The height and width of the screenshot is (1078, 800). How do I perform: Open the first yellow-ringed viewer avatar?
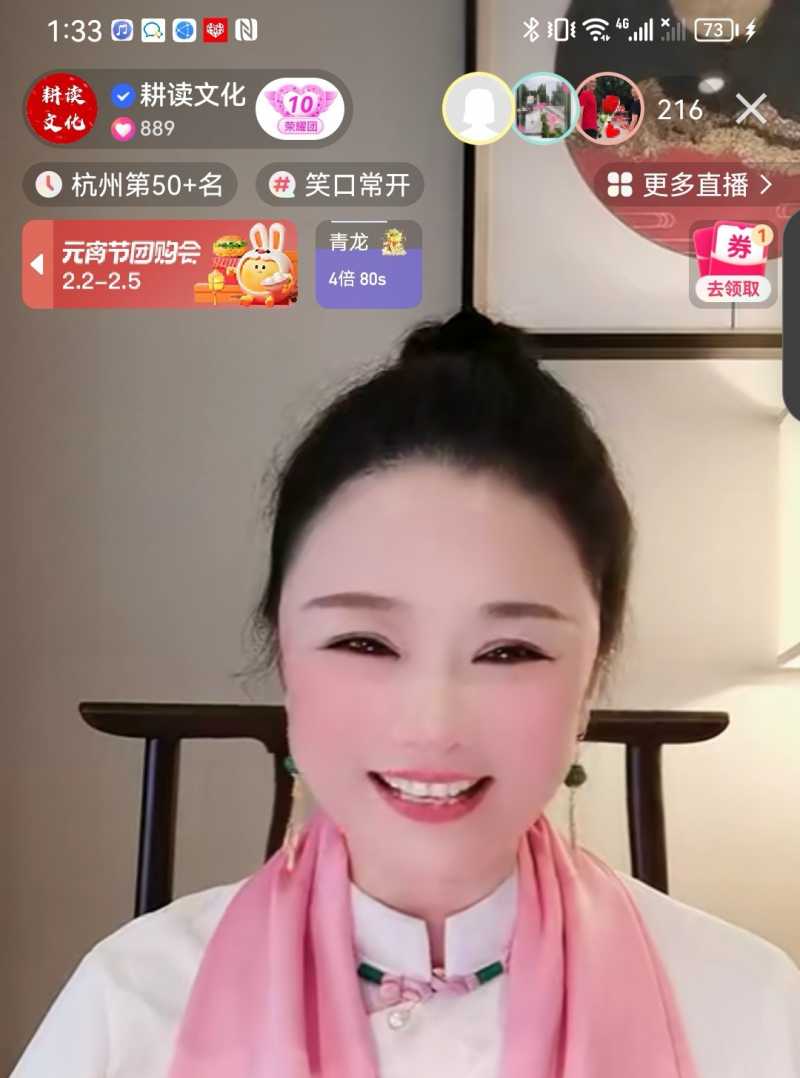tap(478, 110)
